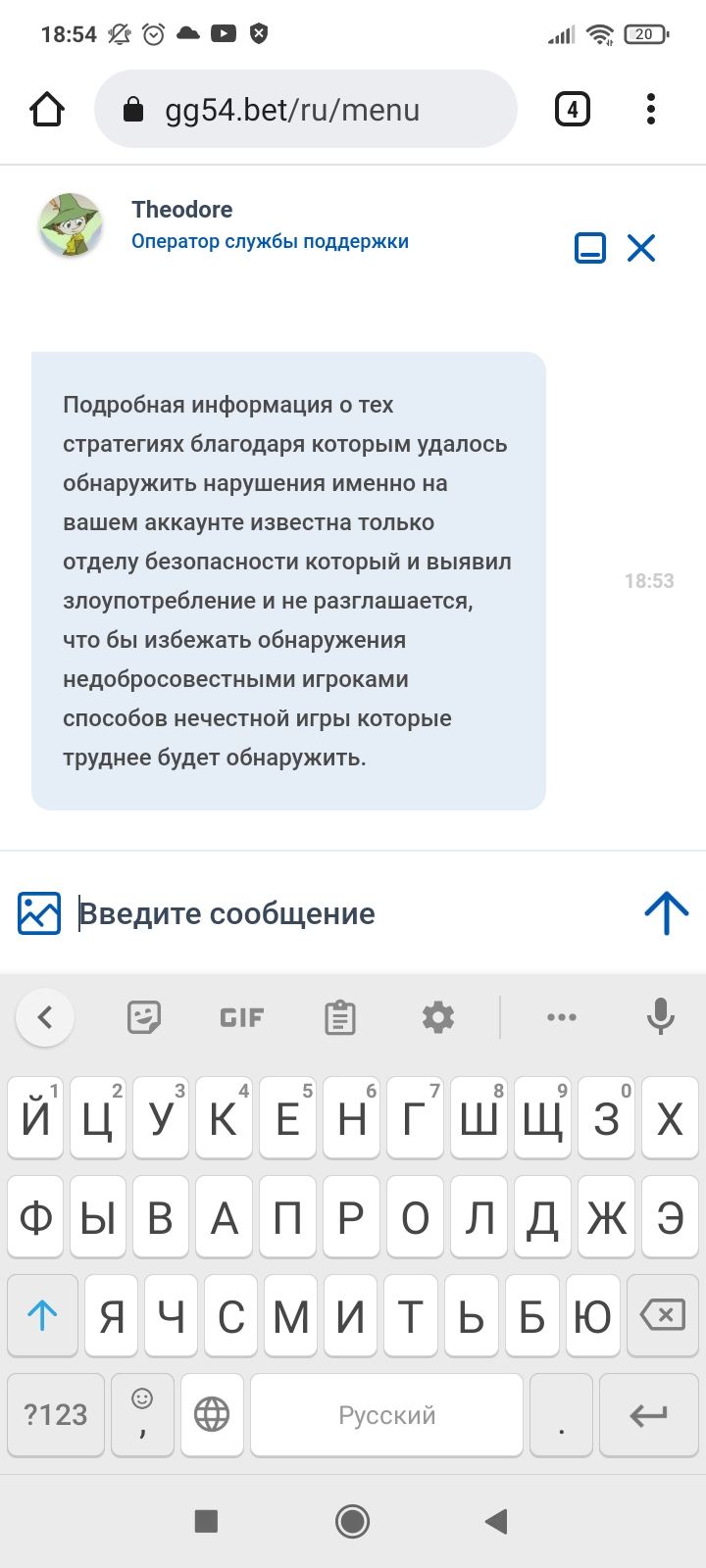Show more keyboard toolbar options
The height and width of the screenshot is (1568, 706).
pos(562,1017)
